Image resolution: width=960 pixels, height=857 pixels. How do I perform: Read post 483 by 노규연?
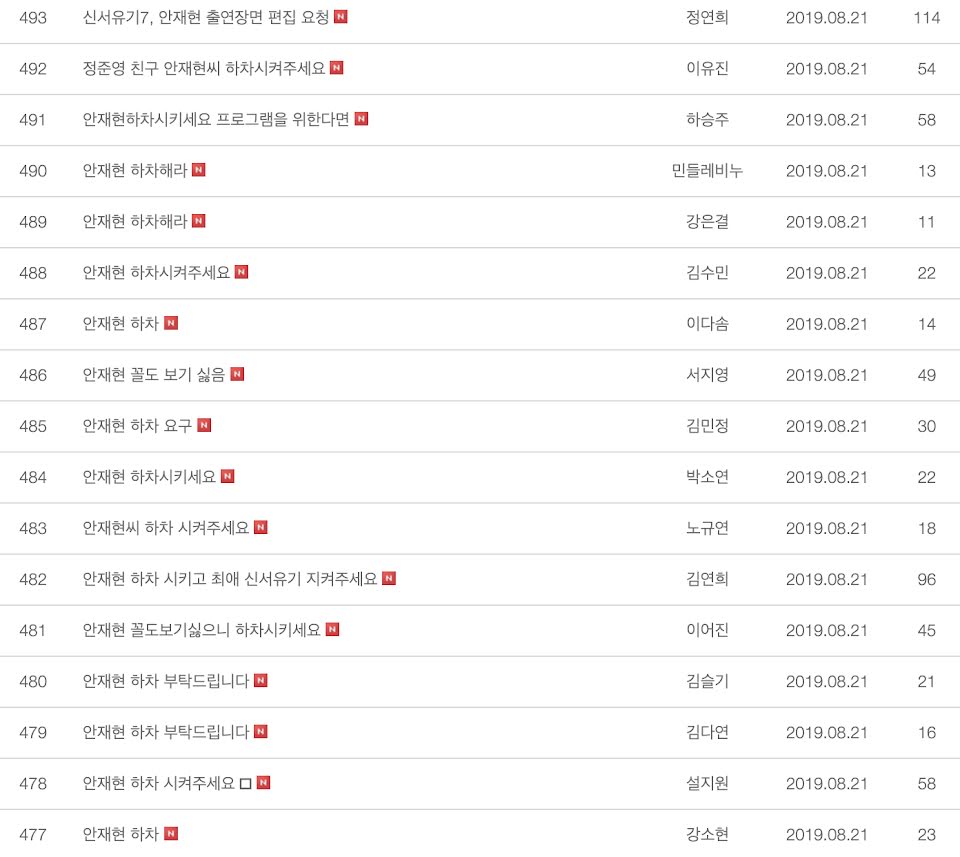(166, 528)
